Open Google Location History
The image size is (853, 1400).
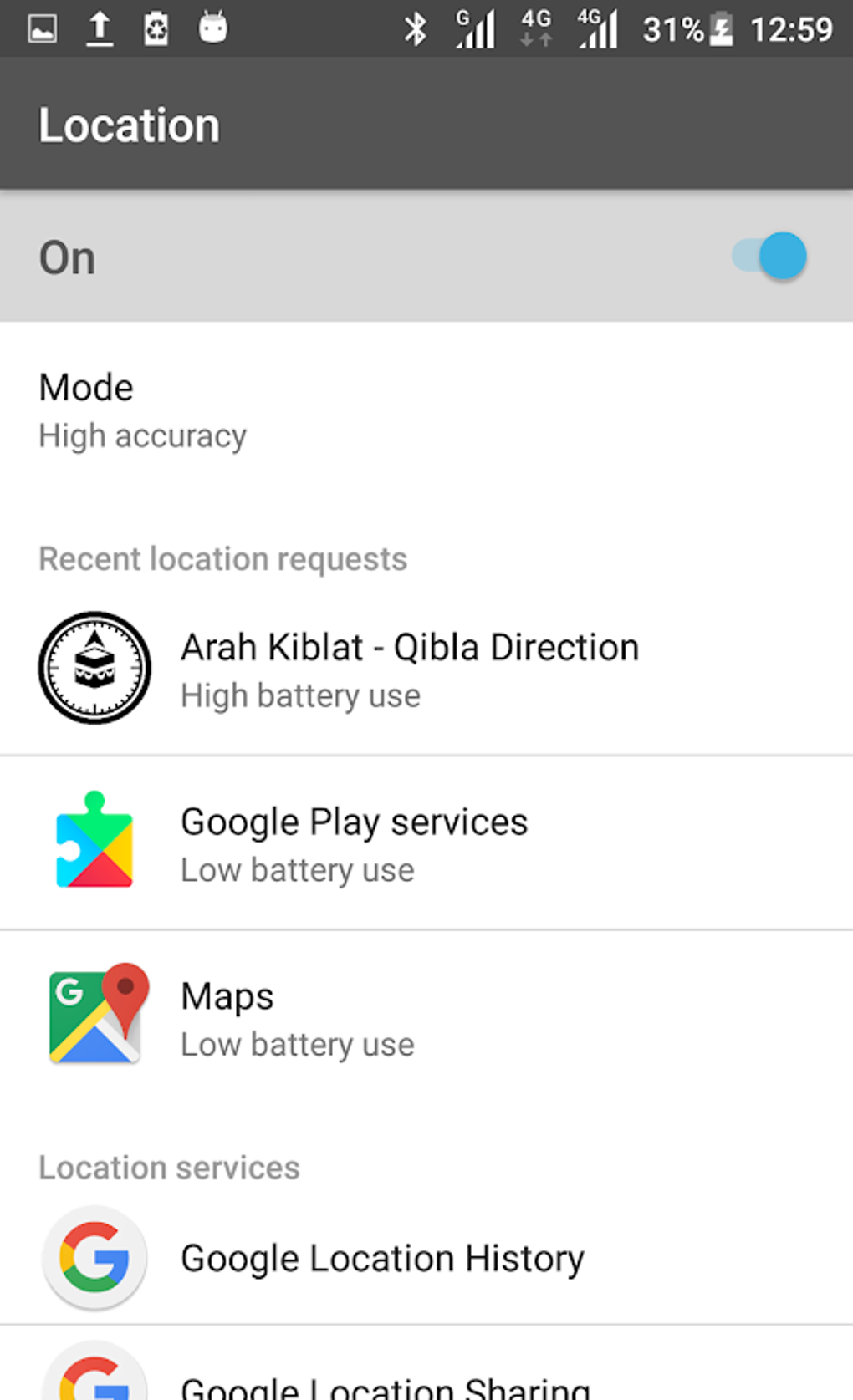(x=383, y=1258)
